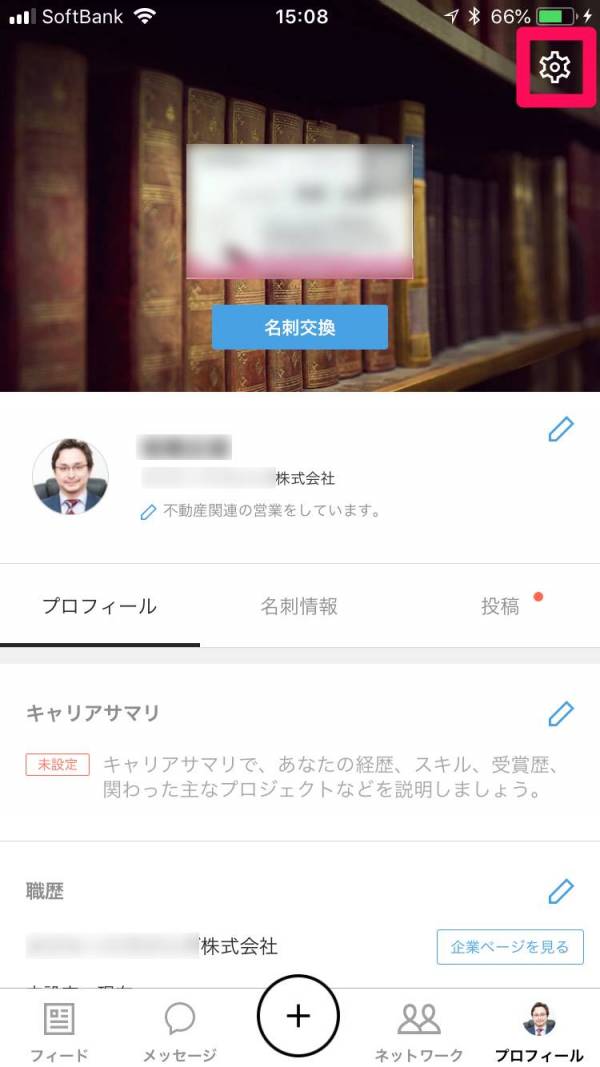600x1067 pixels.
Task: Edit the 職歴 section
Action: 561,890
